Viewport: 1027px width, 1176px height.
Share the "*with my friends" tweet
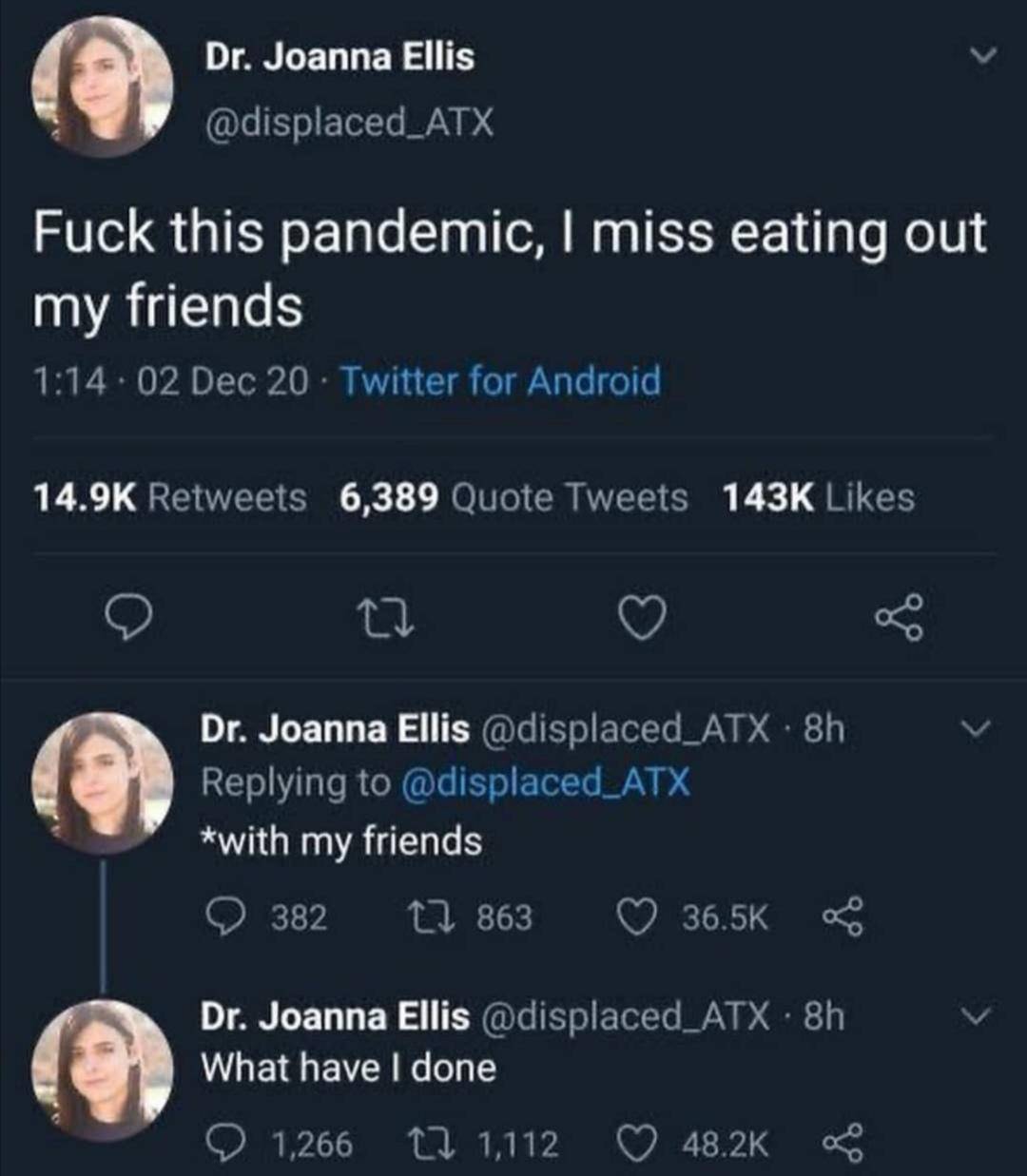(x=843, y=917)
